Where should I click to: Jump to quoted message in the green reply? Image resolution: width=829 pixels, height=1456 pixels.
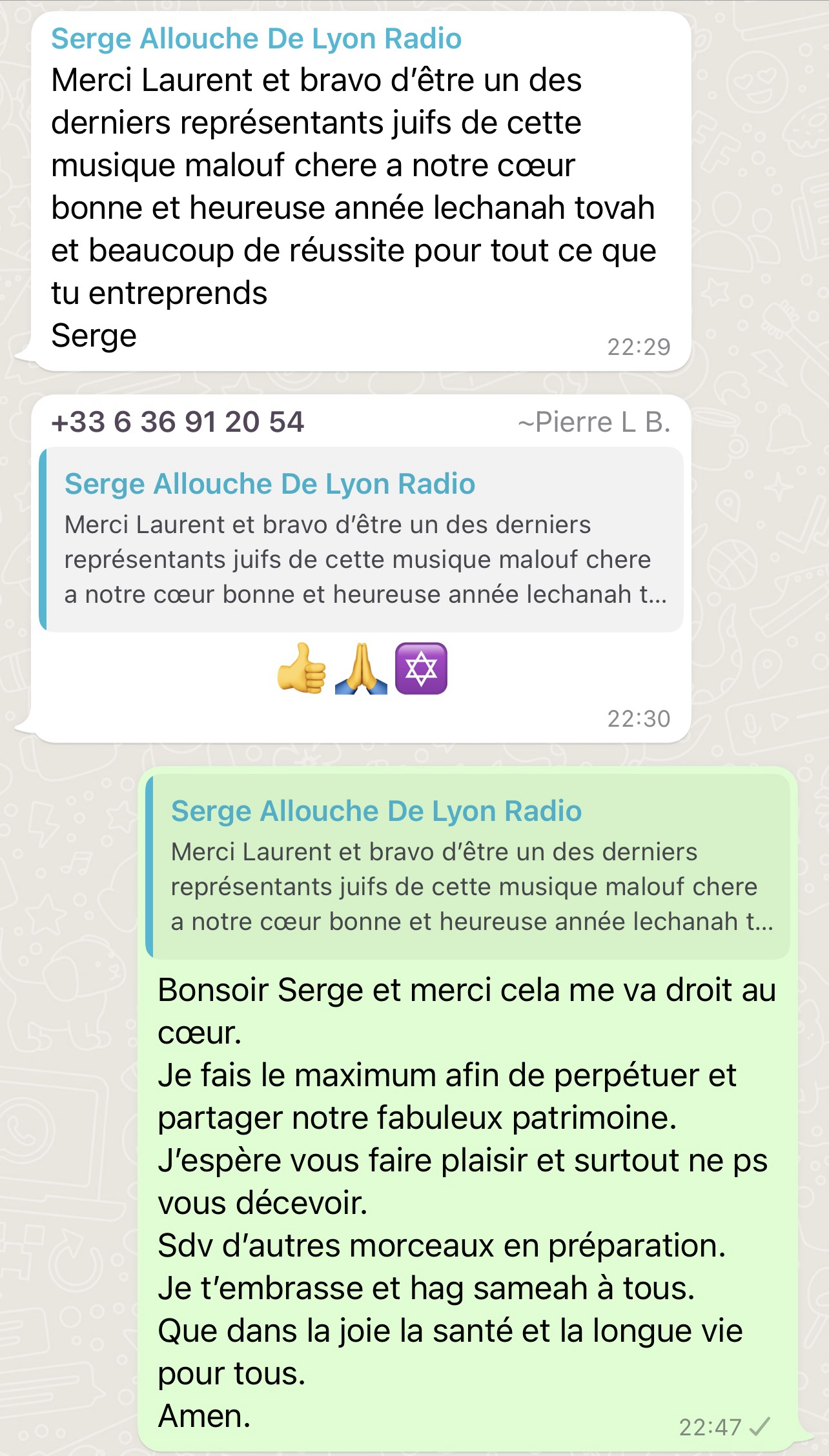[468, 866]
